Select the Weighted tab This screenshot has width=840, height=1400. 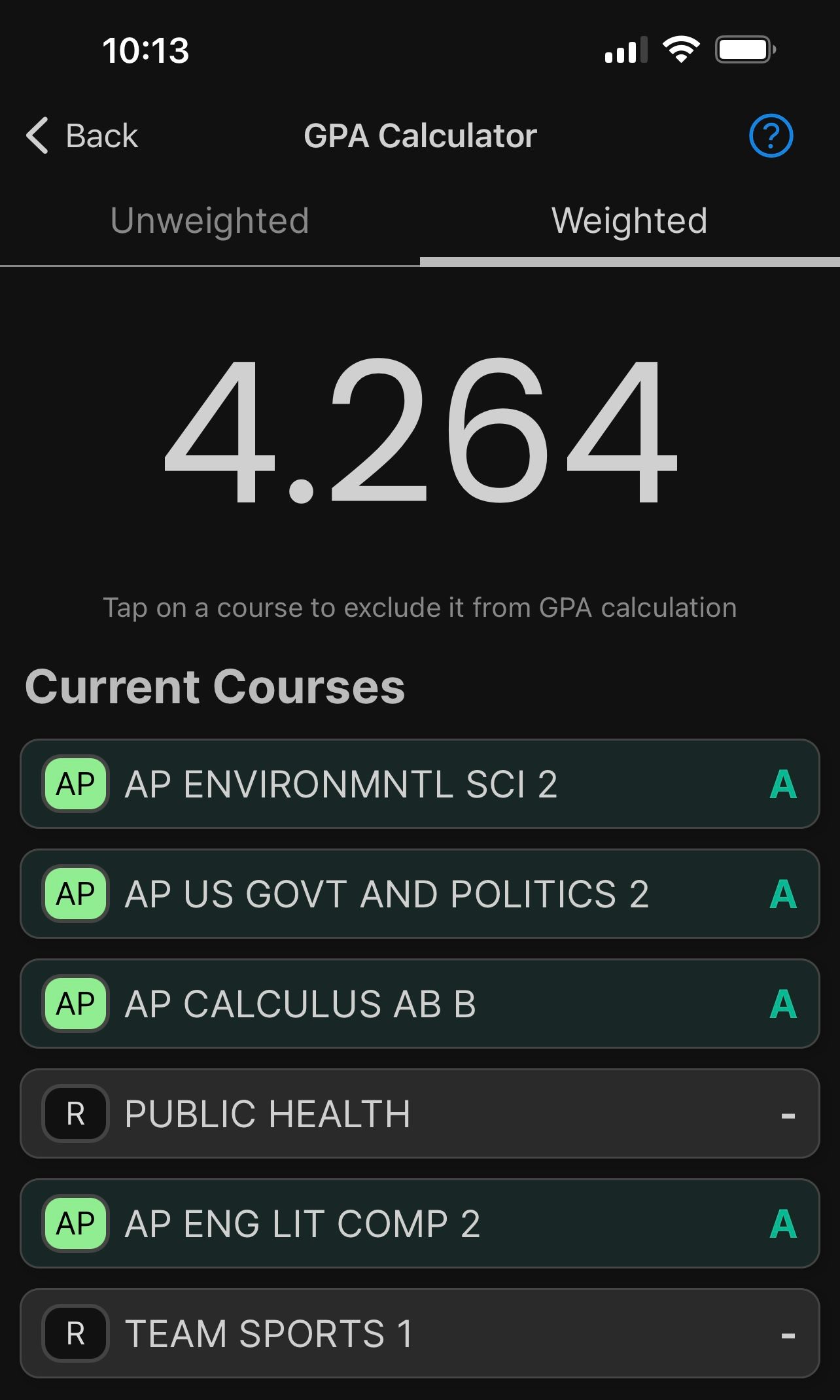[x=629, y=220]
